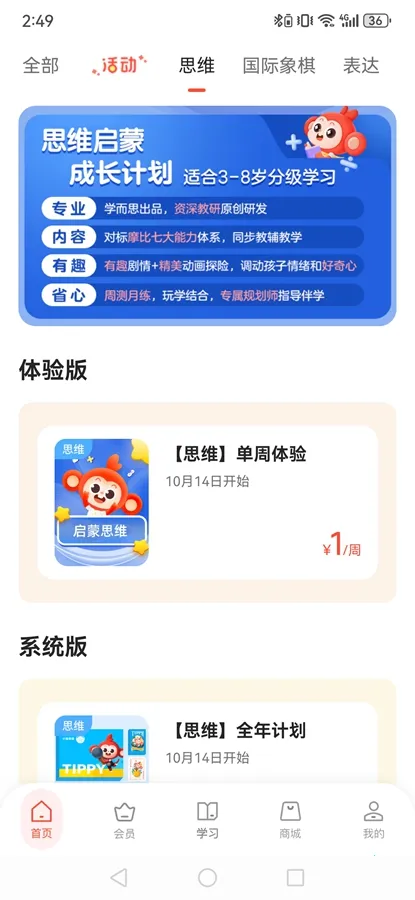This screenshot has height=900, width=415.
Task: Tap the system home button
Action: [207, 877]
